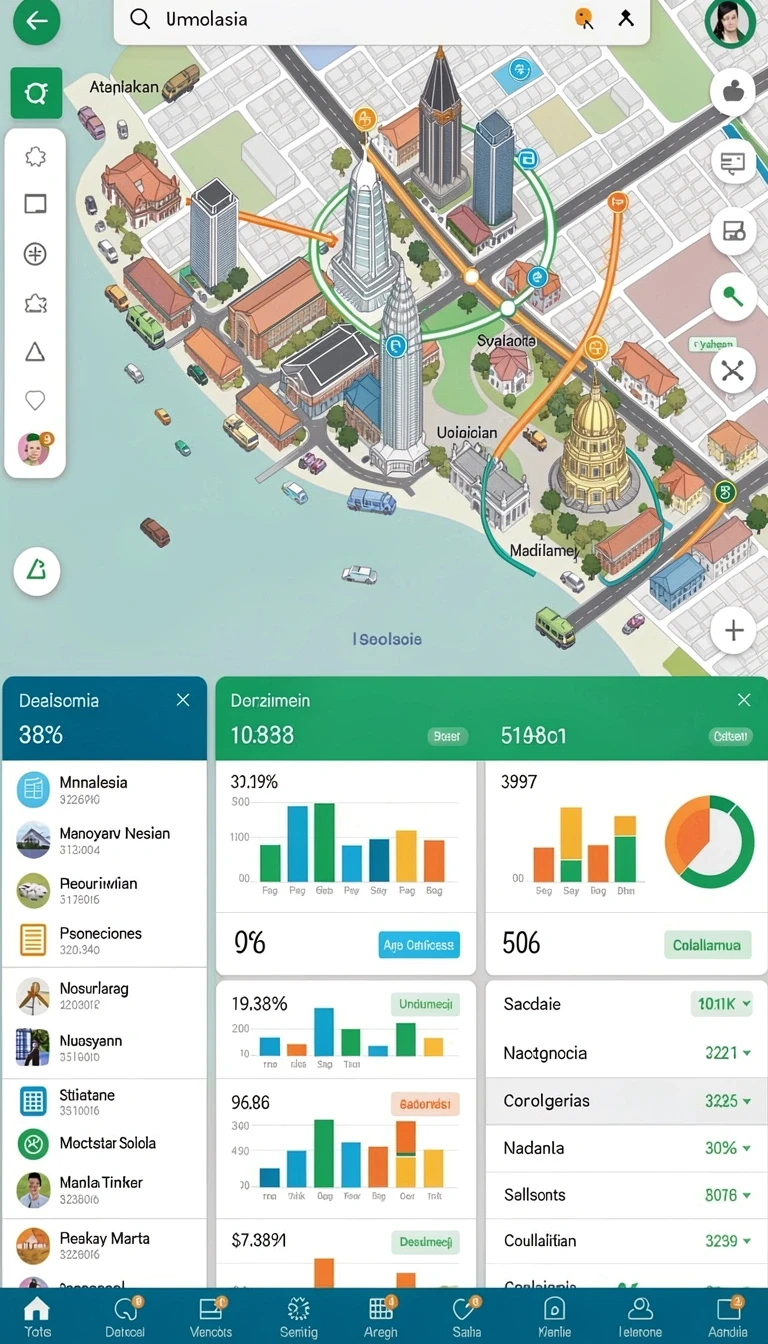Tap the green triangle floating button on map

coord(37,572)
